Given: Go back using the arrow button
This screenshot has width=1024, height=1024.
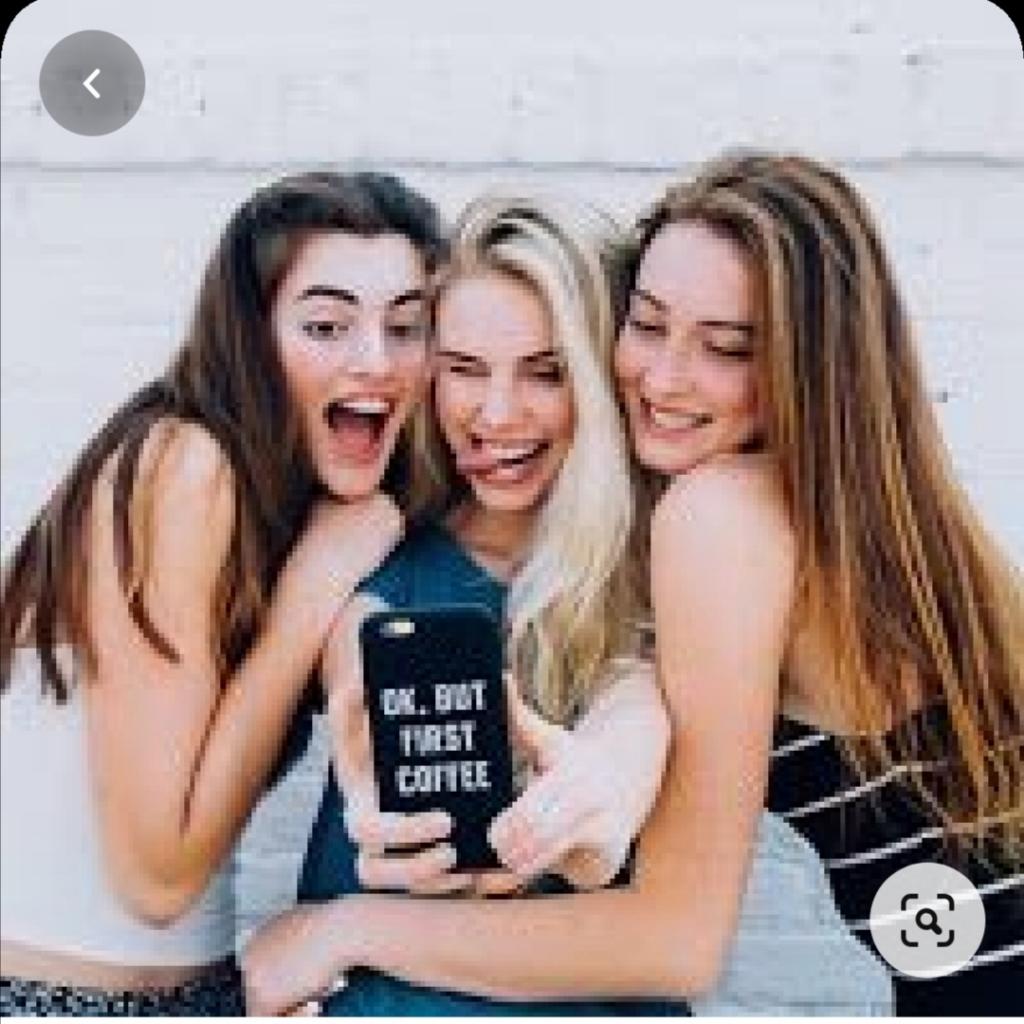Looking at the screenshot, I should (92, 83).
